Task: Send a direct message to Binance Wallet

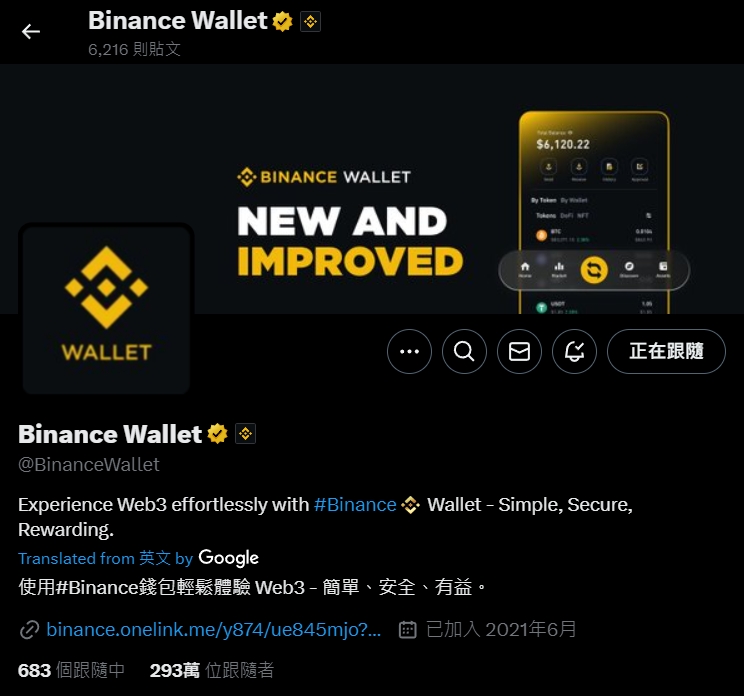Action: pyautogui.click(x=519, y=352)
